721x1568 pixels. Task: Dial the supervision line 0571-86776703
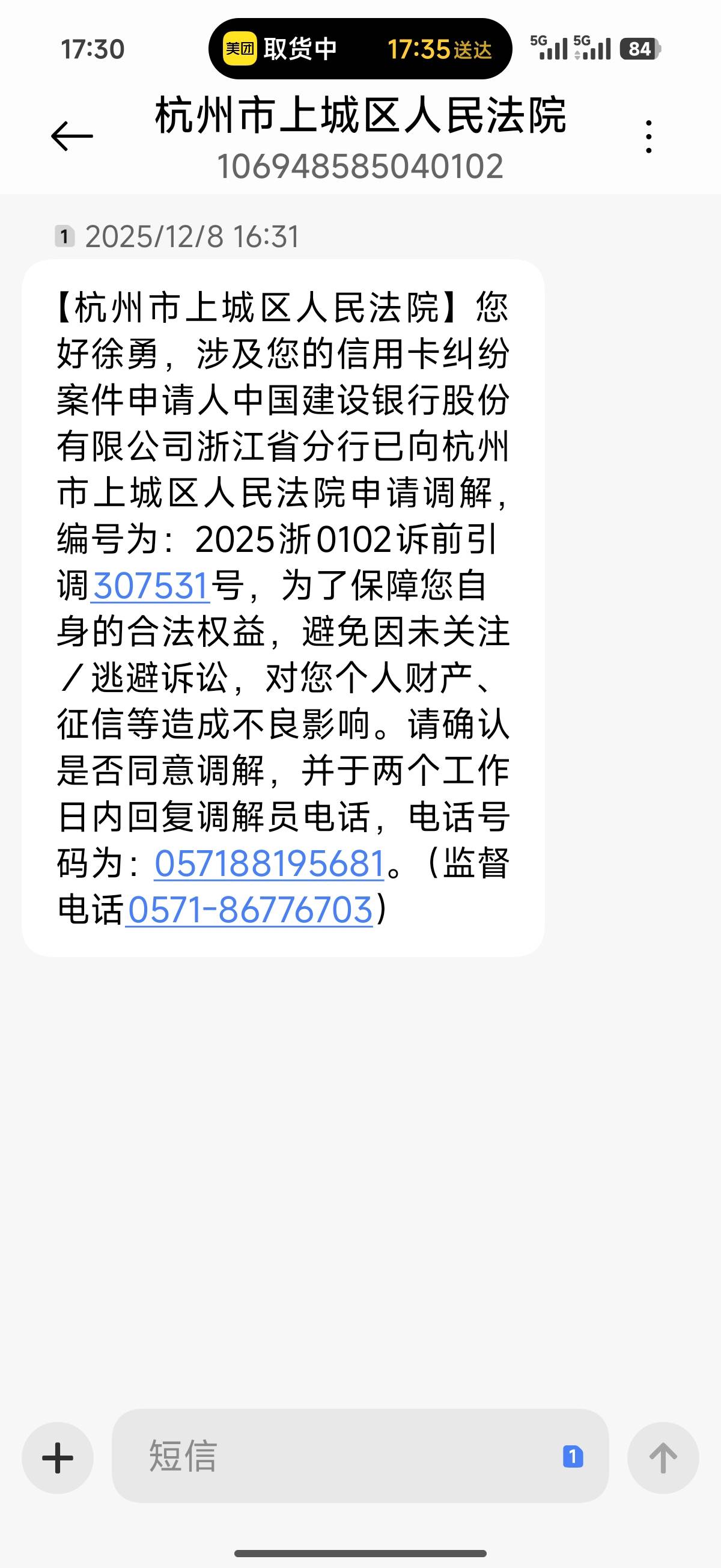pyautogui.click(x=249, y=910)
